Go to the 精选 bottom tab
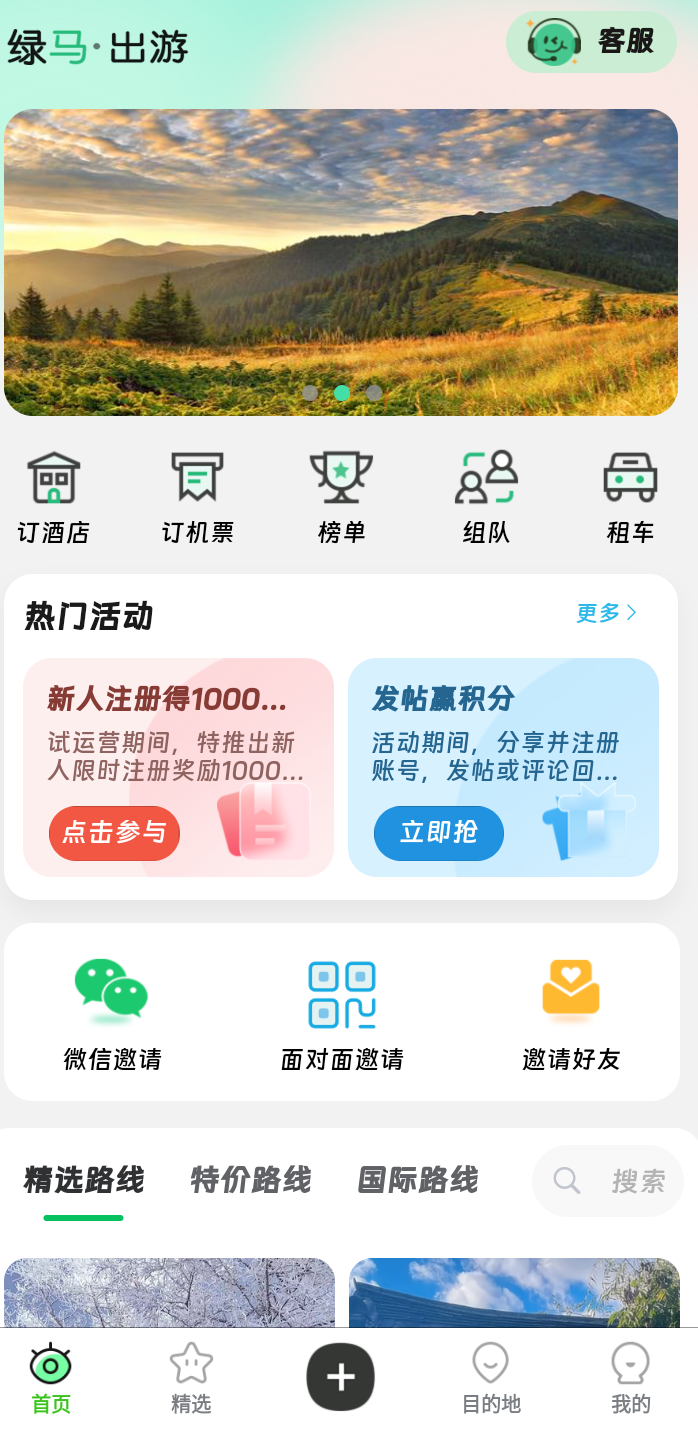This screenshot has width=698, height=1446. 191,1377
